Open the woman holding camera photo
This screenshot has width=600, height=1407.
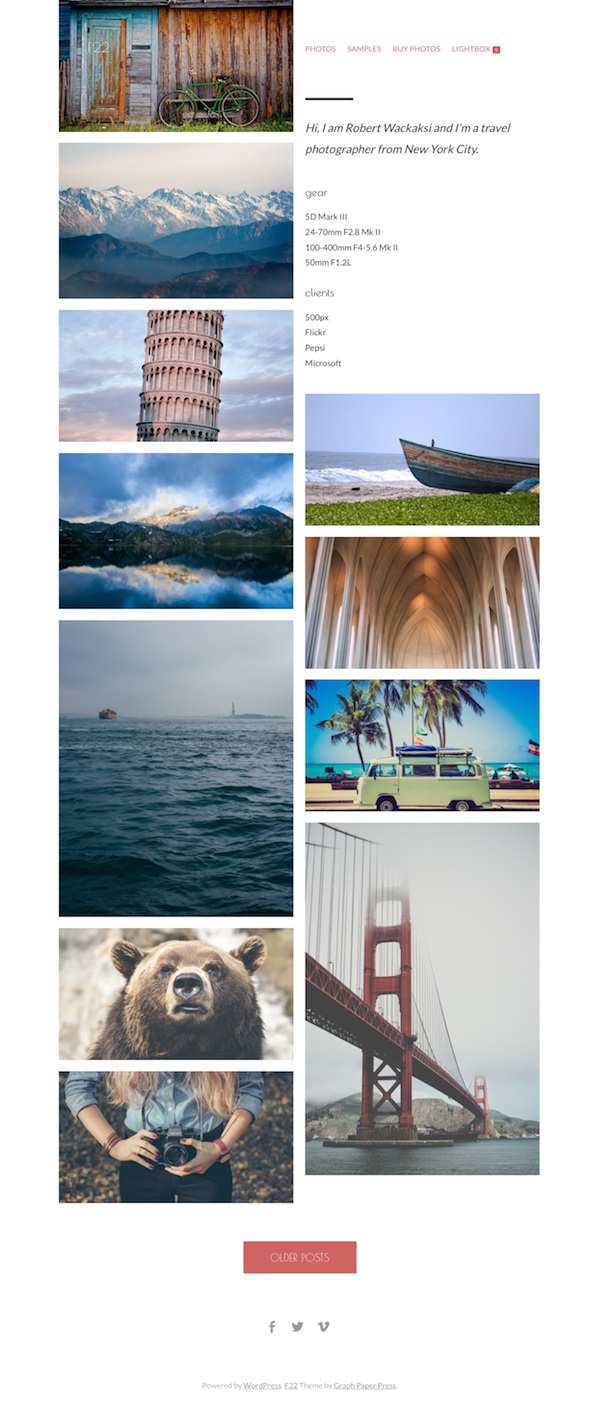click(x=176, y=1137)
